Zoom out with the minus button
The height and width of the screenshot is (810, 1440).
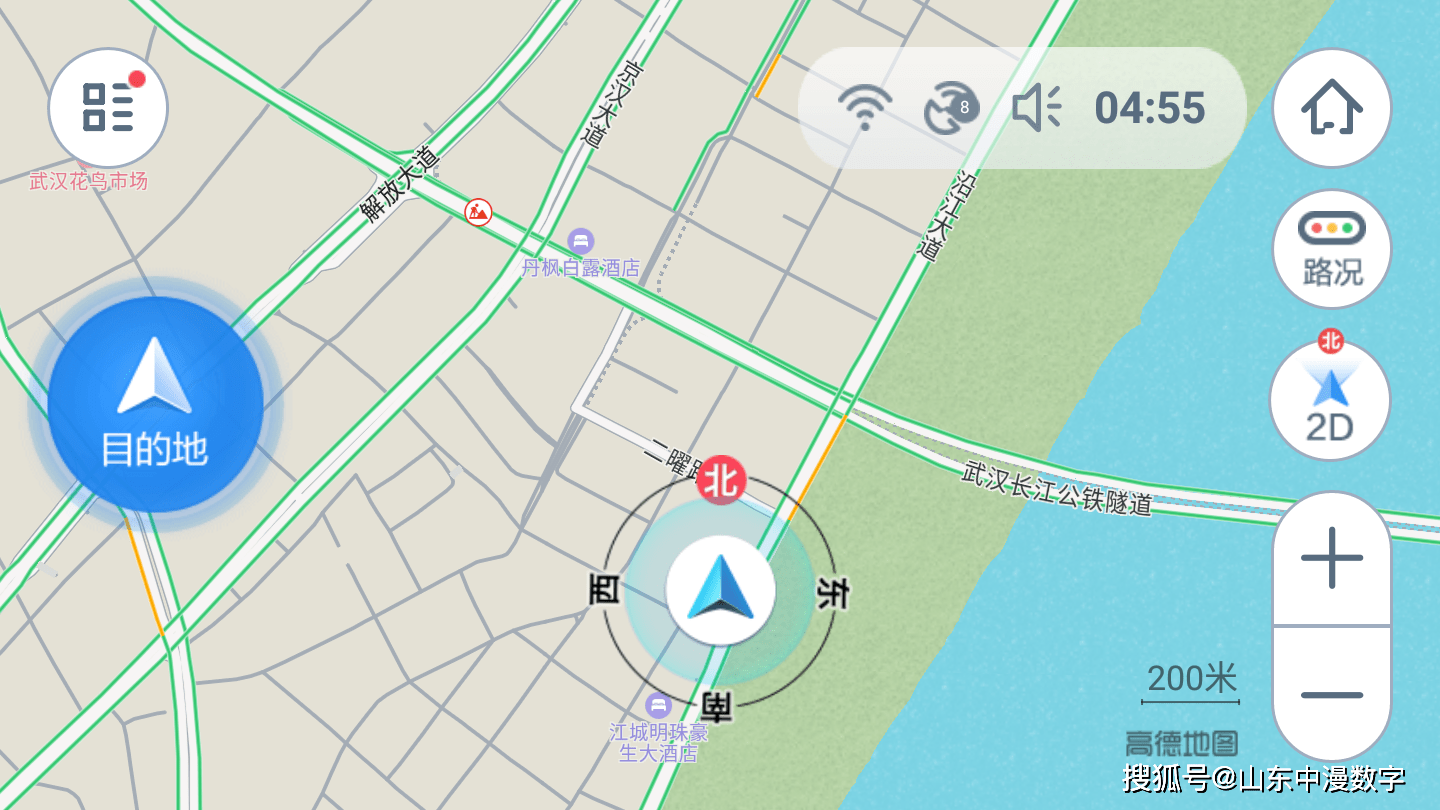click(x=1331, y=694)
